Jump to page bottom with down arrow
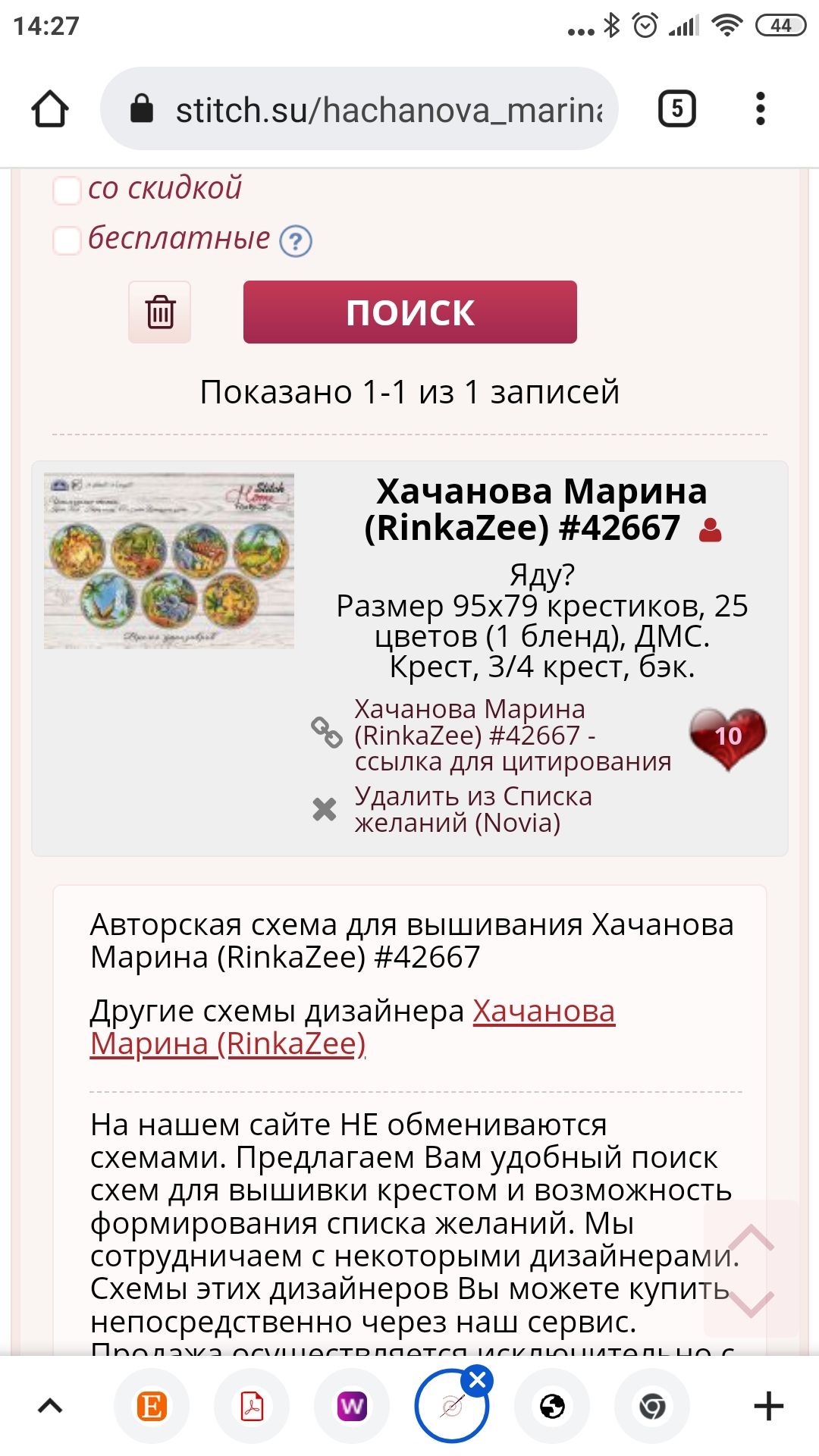Screen dimensions: 819x1456 coord(750,1303)
